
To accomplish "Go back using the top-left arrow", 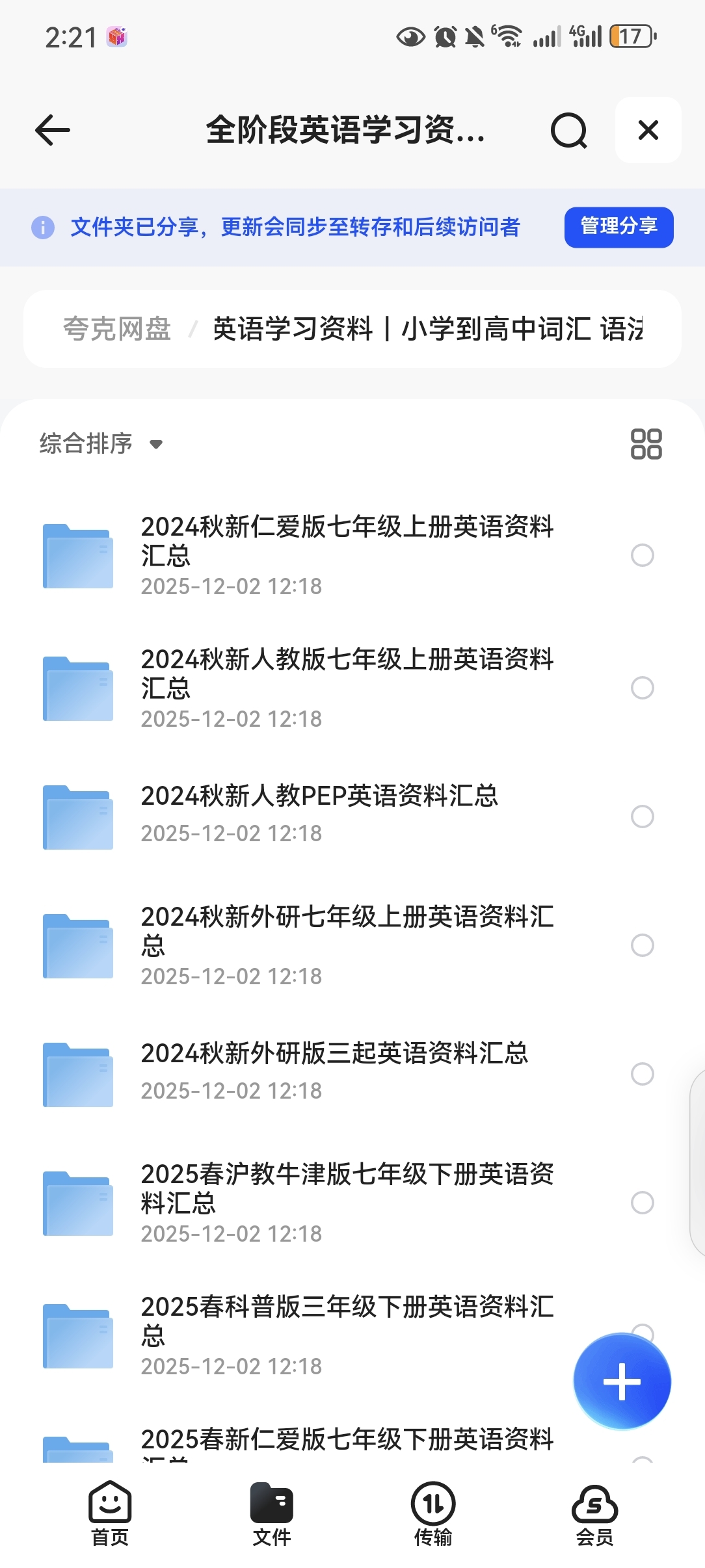I will coord(53,130).
